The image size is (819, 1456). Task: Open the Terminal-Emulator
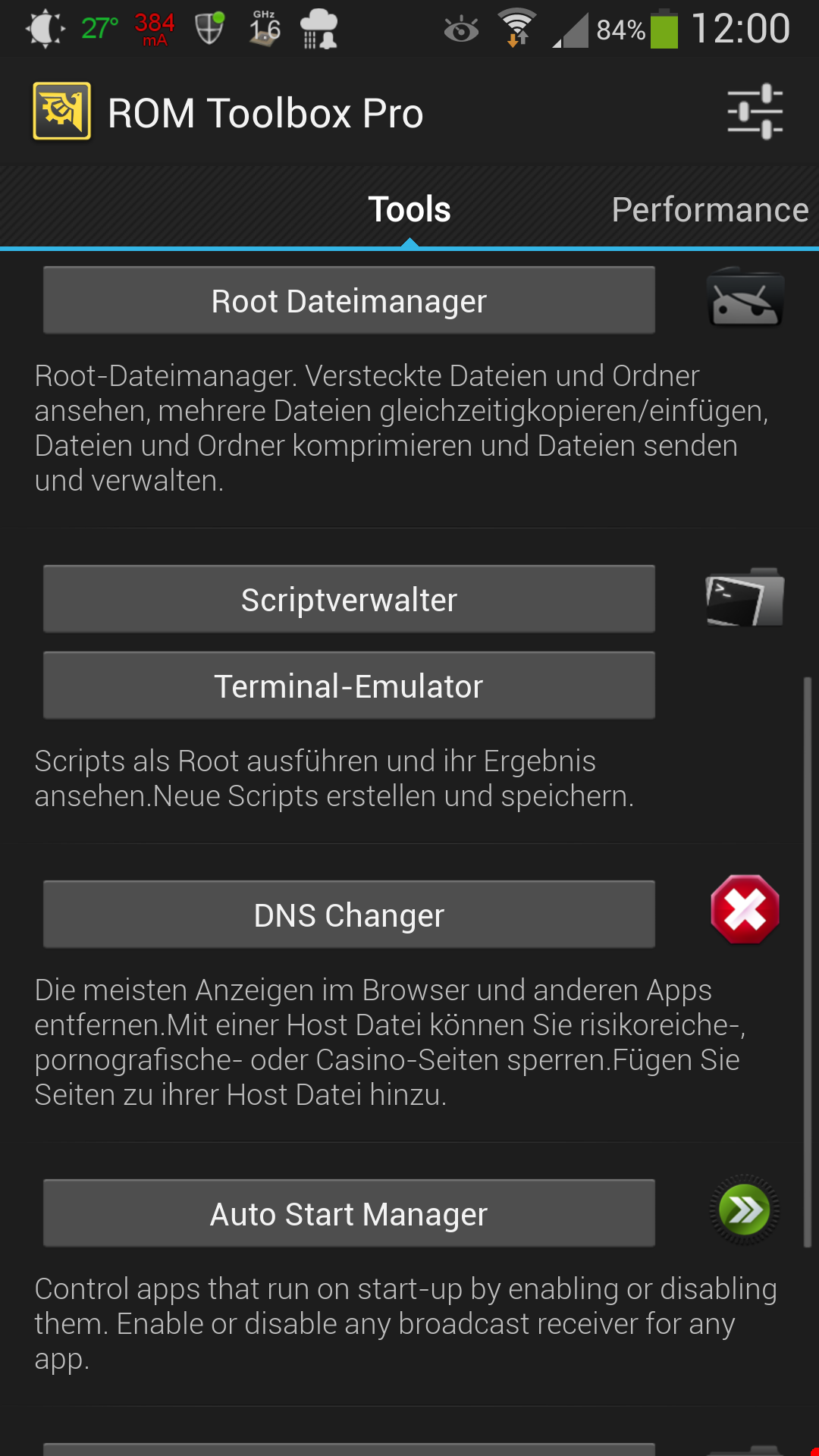pos(349,686)
